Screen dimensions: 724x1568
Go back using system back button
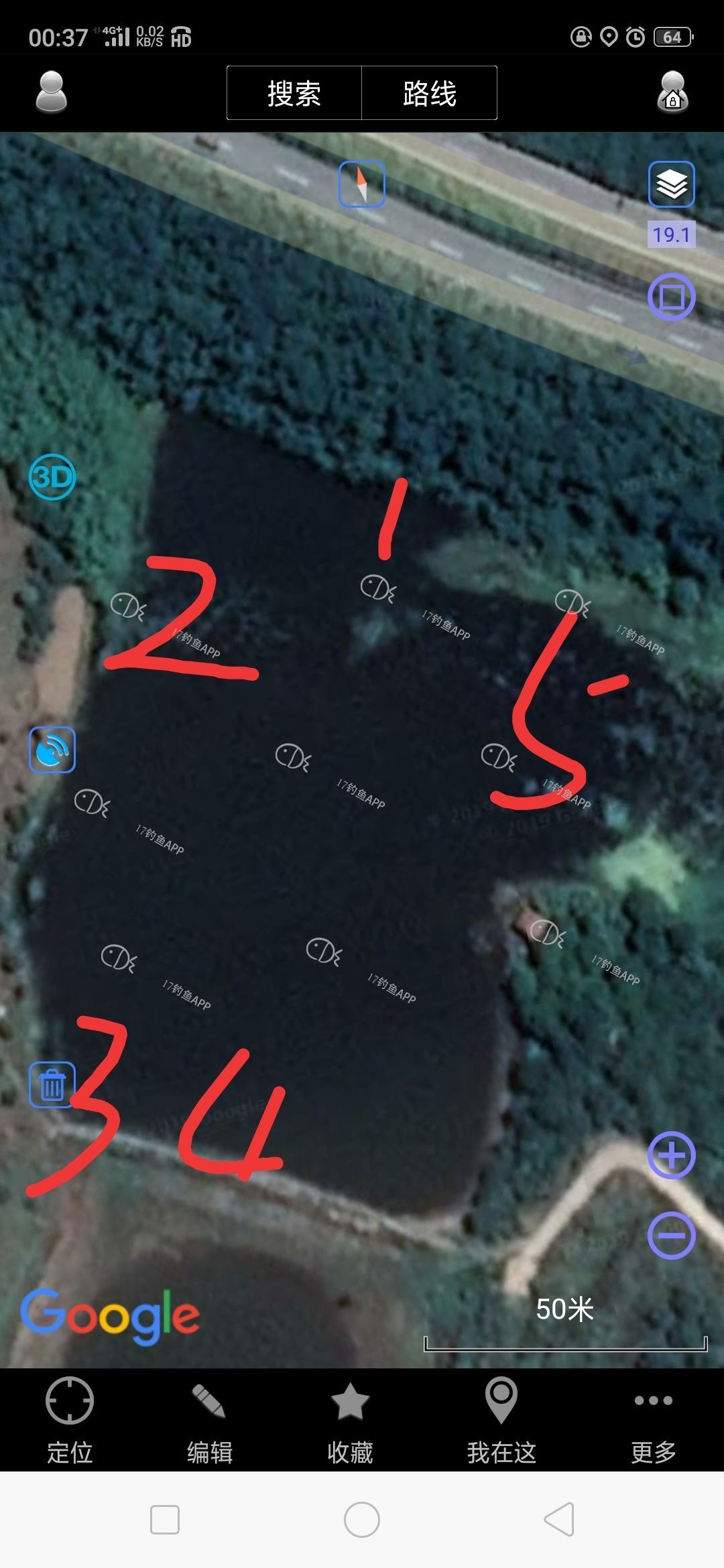(559, 1519)
